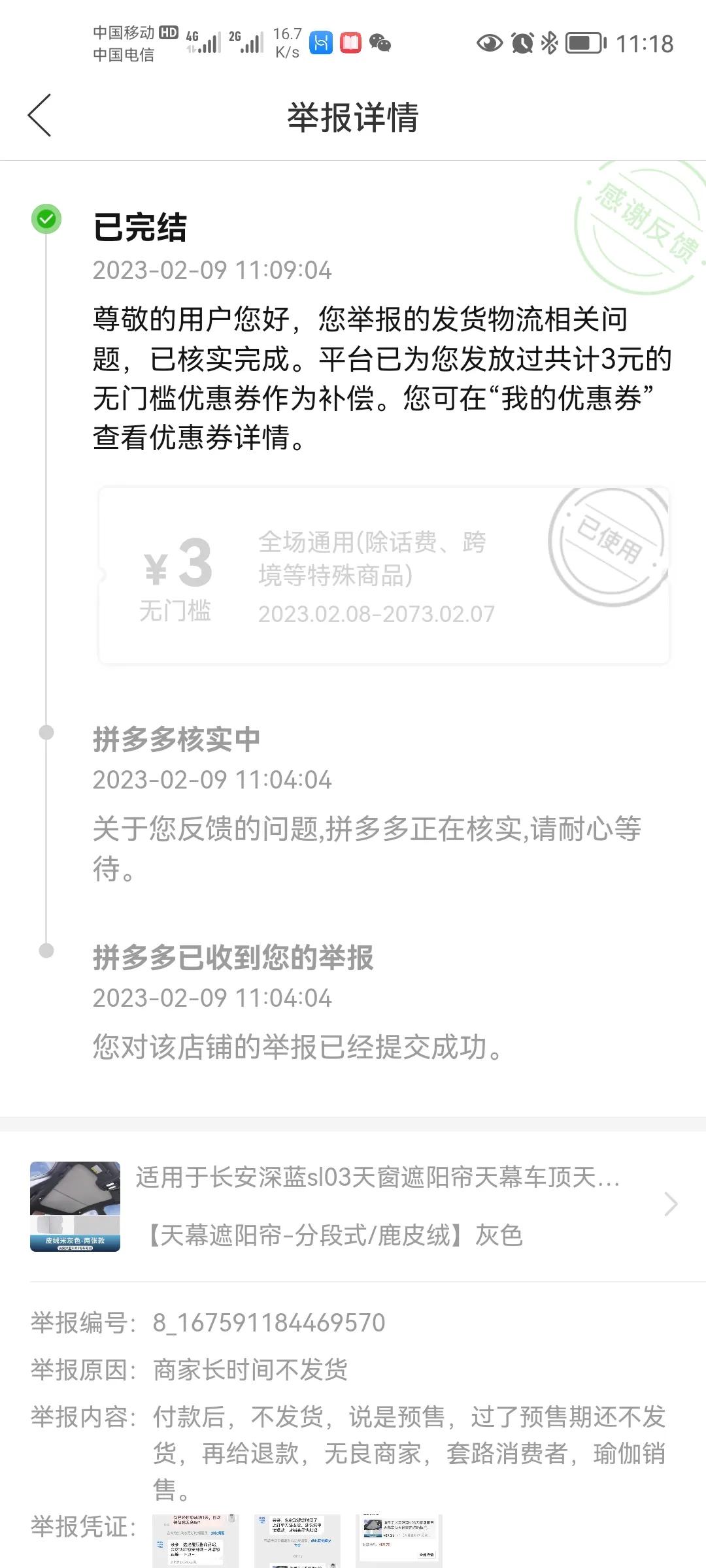Tap the blue sports app status icon

point(320,41)
